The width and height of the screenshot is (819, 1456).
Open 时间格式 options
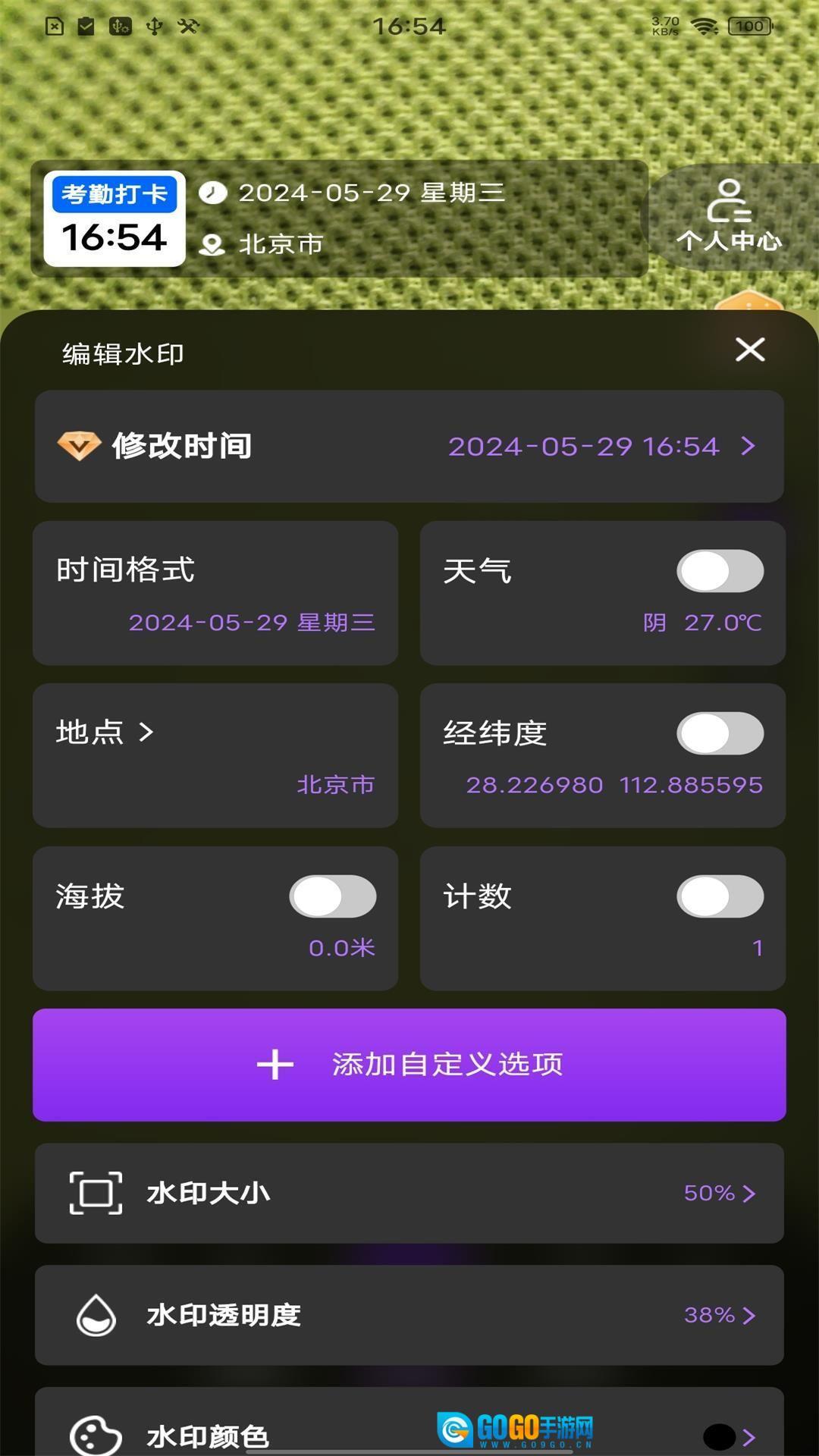pyautogui.click(x=215, y=593)
